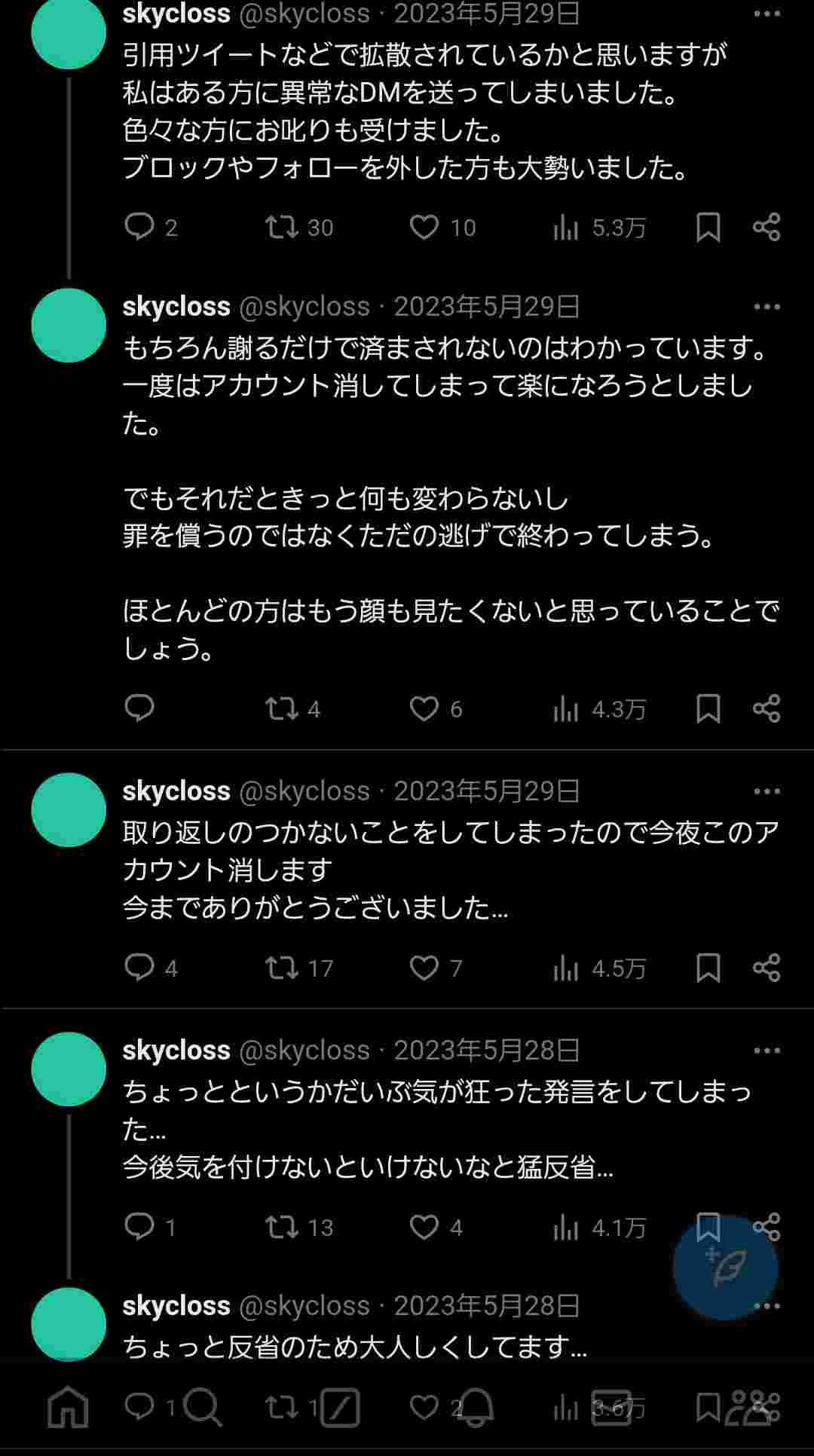Image resolution: width=814 pixels, height=1456 pixels.
Task: Retweet the post with 30 retweets
Action: [282, 227]
